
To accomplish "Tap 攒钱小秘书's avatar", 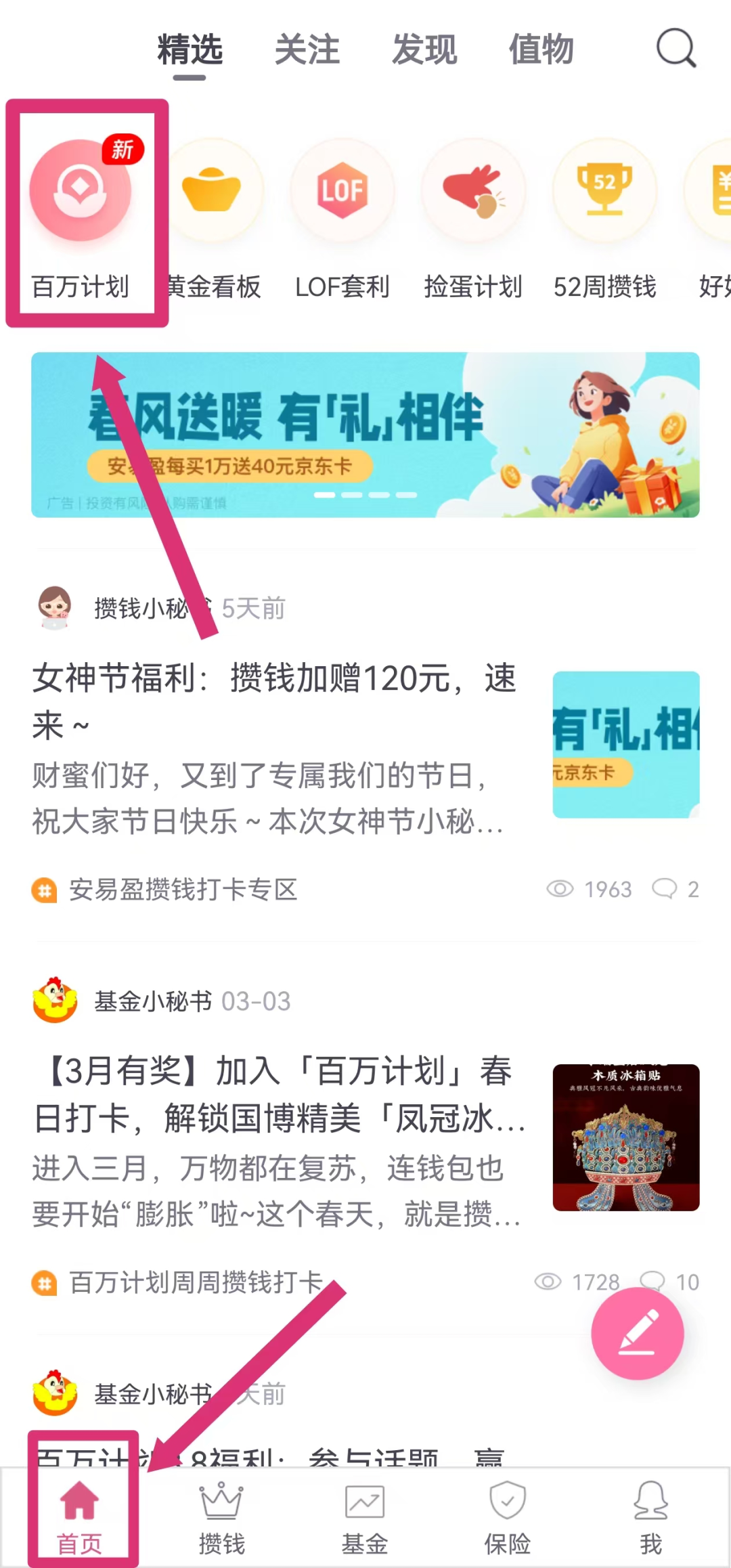I will pyautogui.click(x=55, y=608).
